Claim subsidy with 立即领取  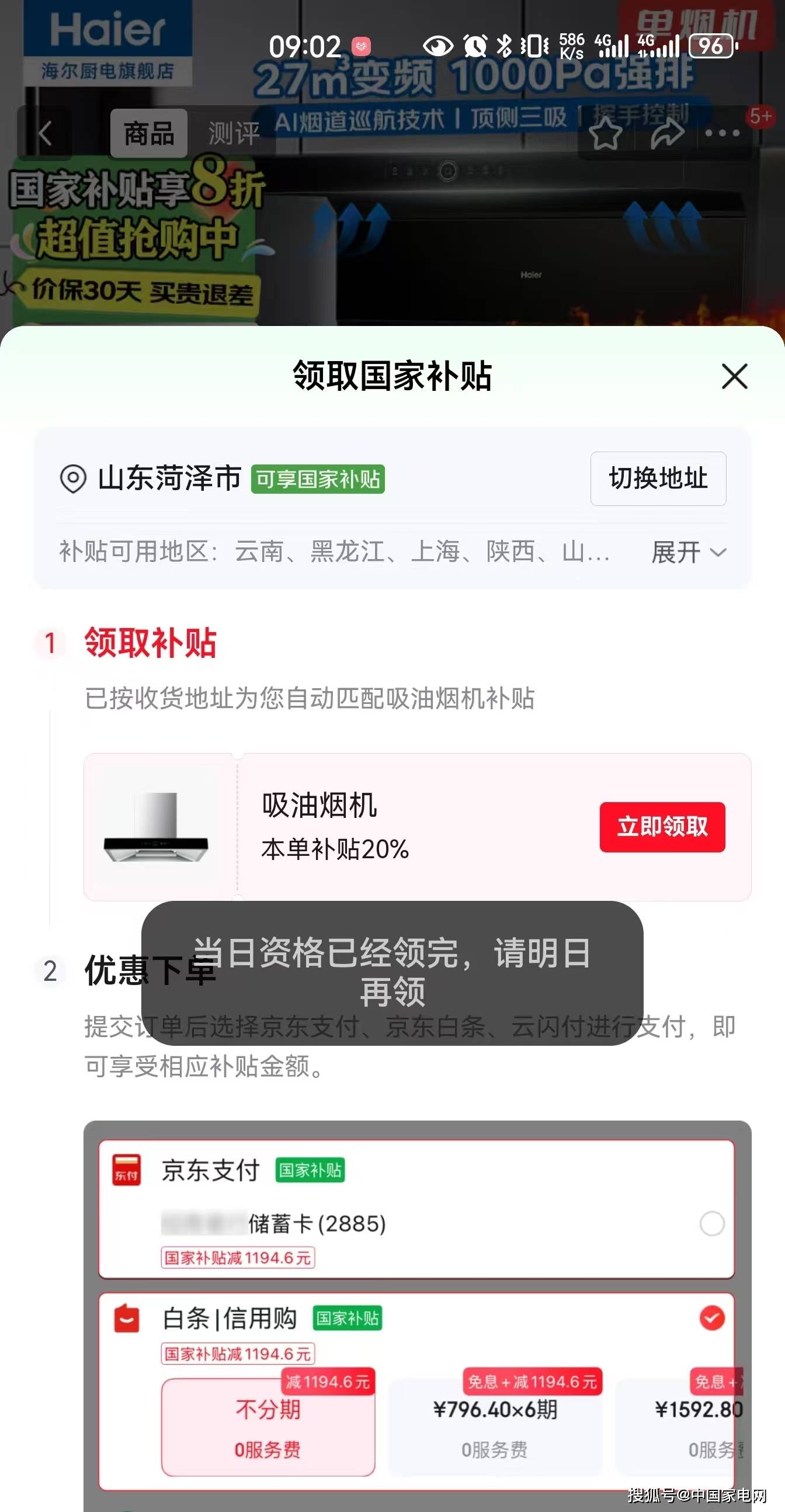pos(662,827)
